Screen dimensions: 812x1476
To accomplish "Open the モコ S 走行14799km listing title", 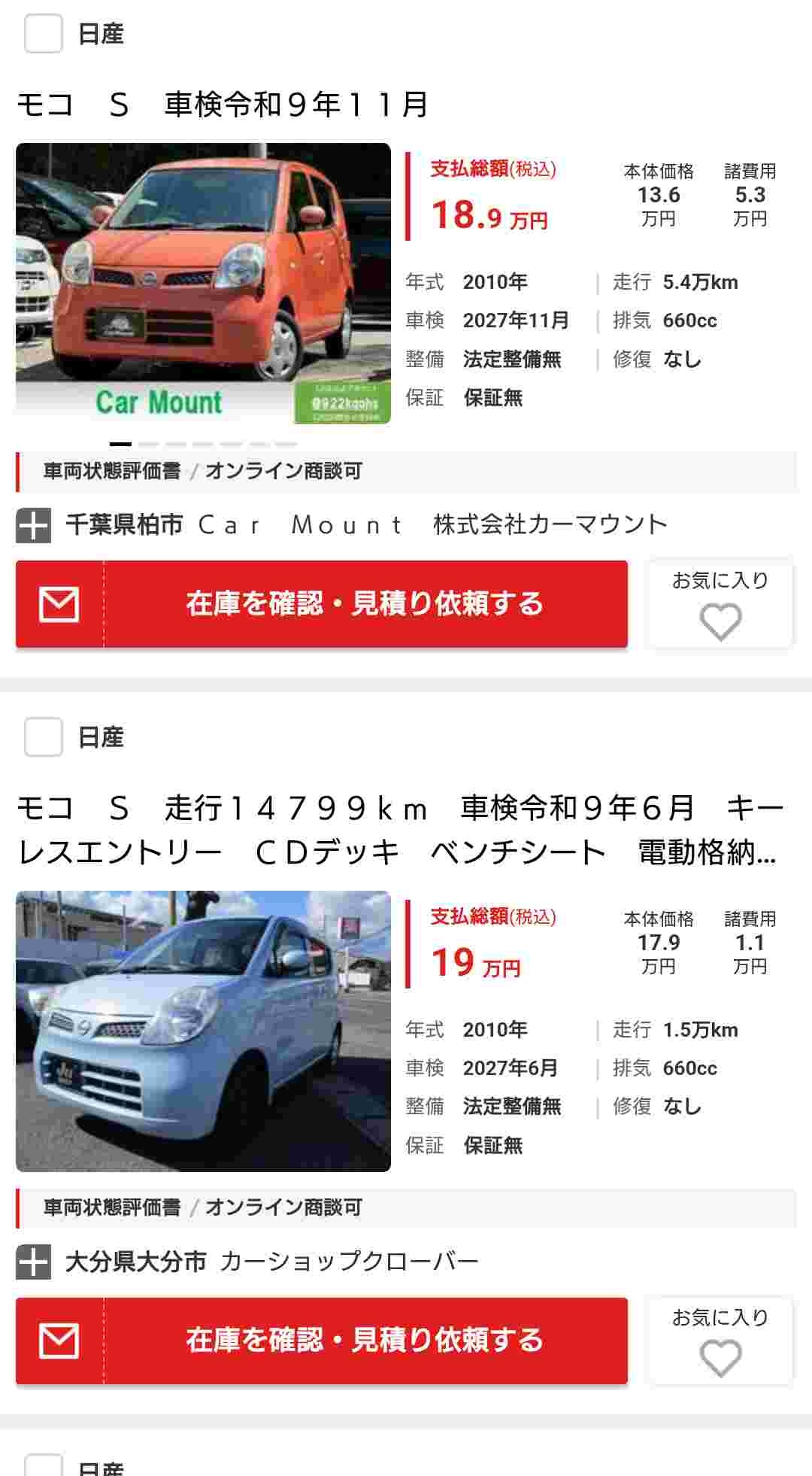I will pyautogui.click(x=398, y=830).
